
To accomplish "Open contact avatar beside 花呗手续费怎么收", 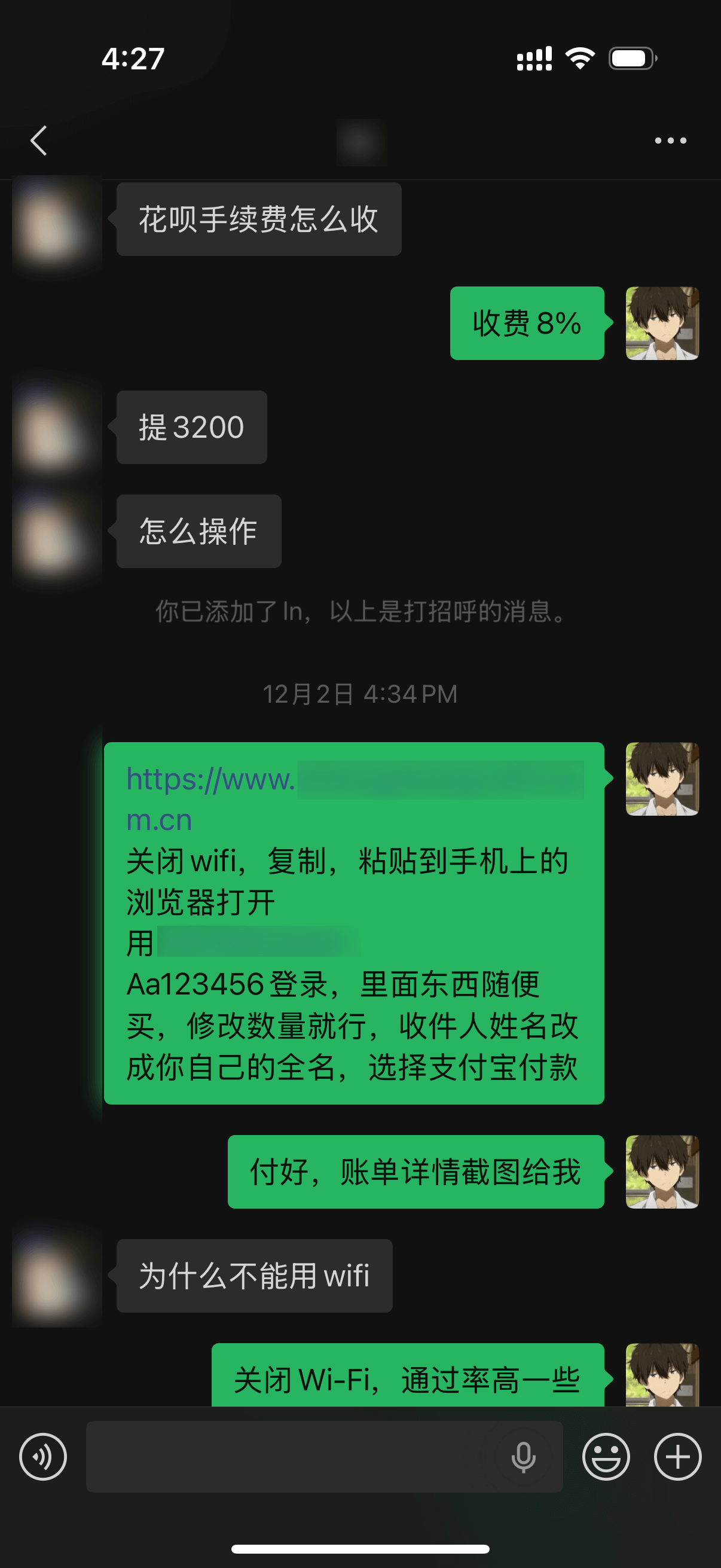I will [52, 219].
